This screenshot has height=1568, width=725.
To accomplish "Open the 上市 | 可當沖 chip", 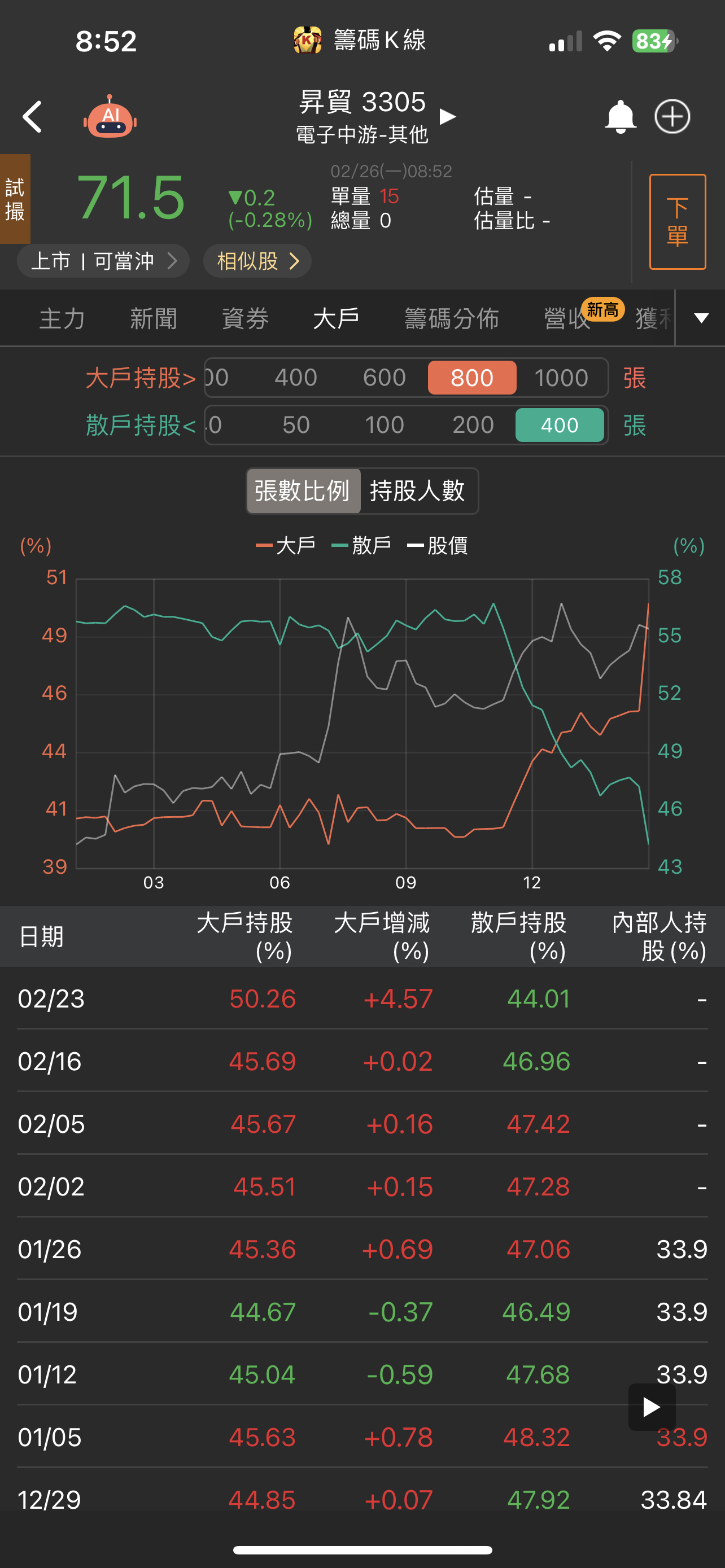I will pos(103,261).
